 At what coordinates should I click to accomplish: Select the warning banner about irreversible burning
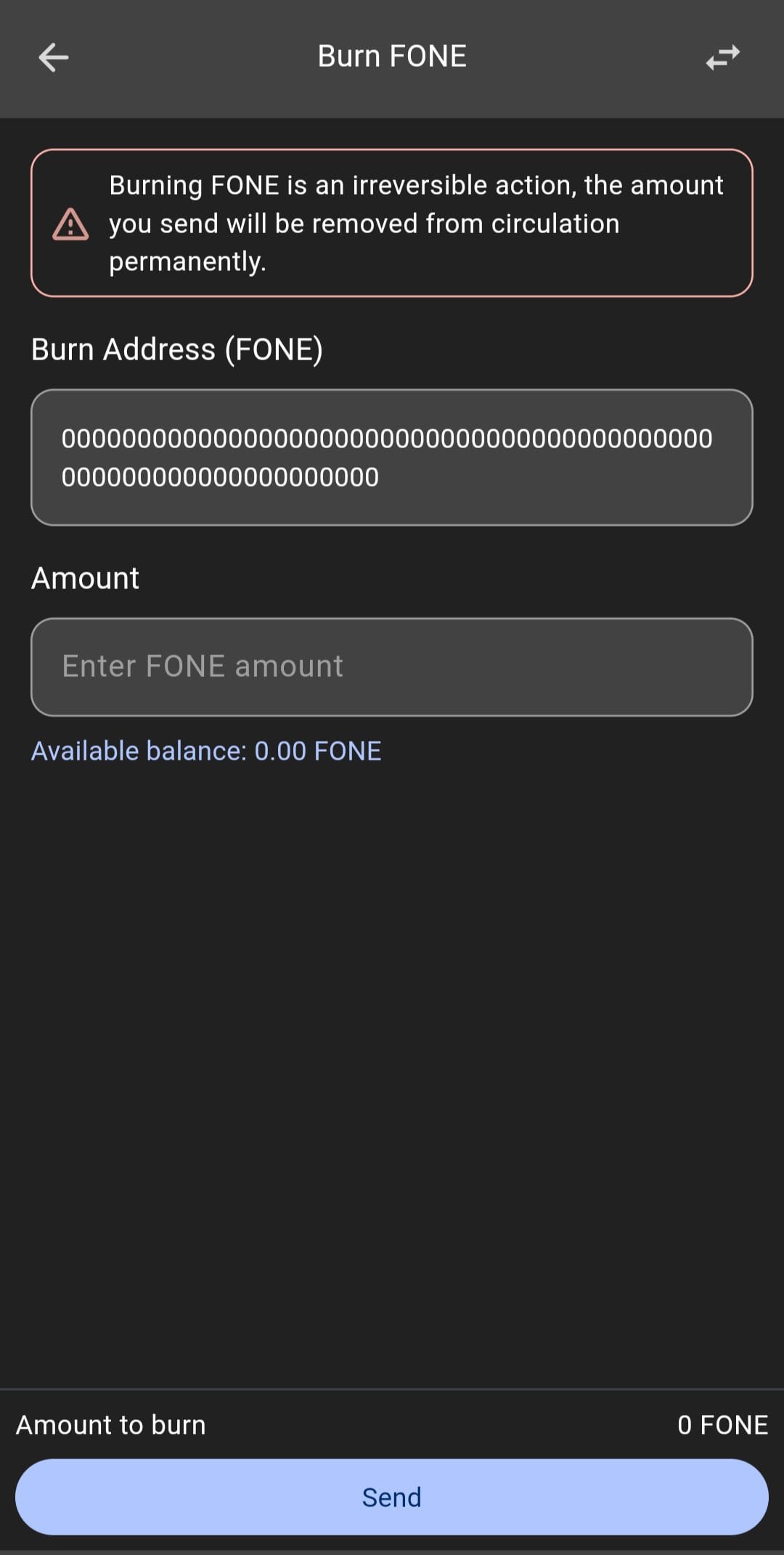[x=392, y=222]
